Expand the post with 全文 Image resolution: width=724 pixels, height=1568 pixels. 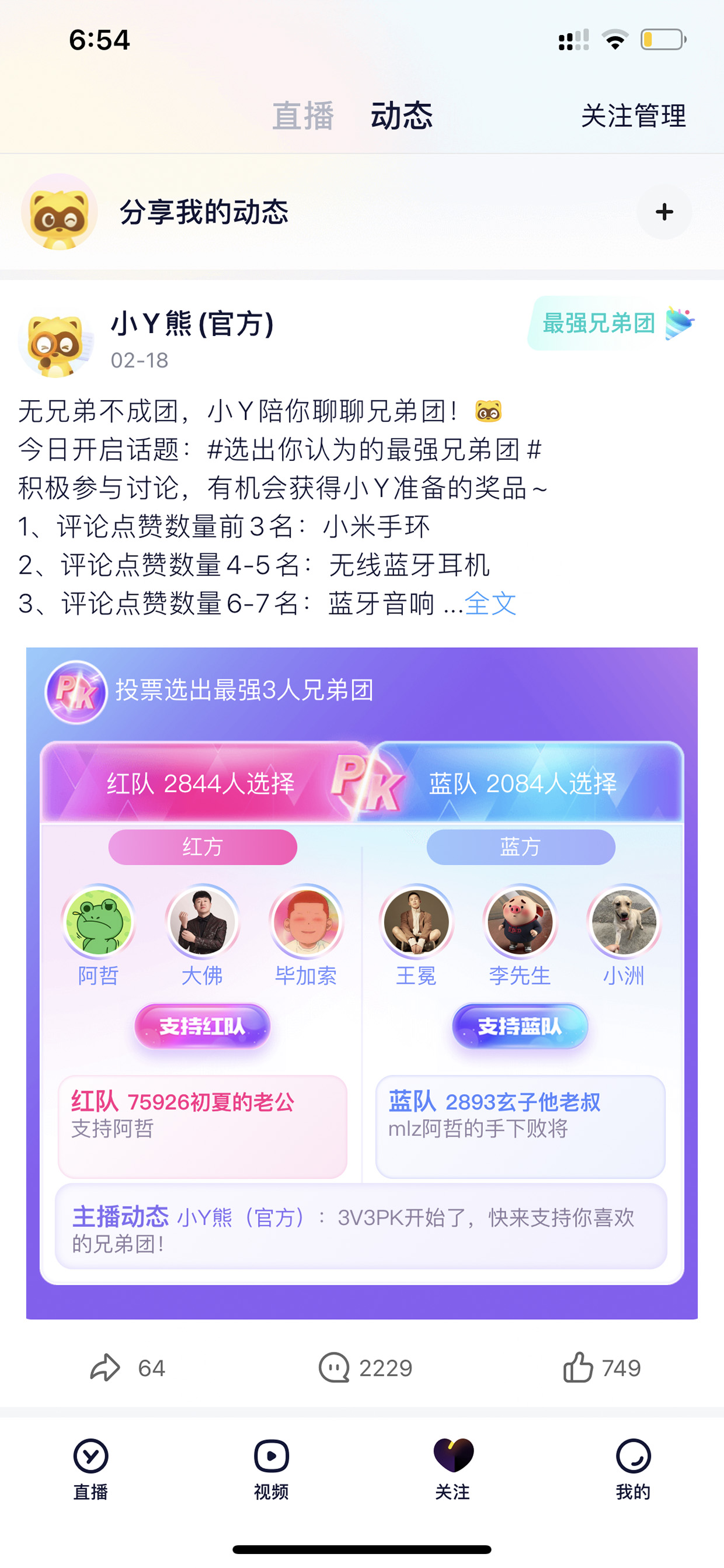490,604
